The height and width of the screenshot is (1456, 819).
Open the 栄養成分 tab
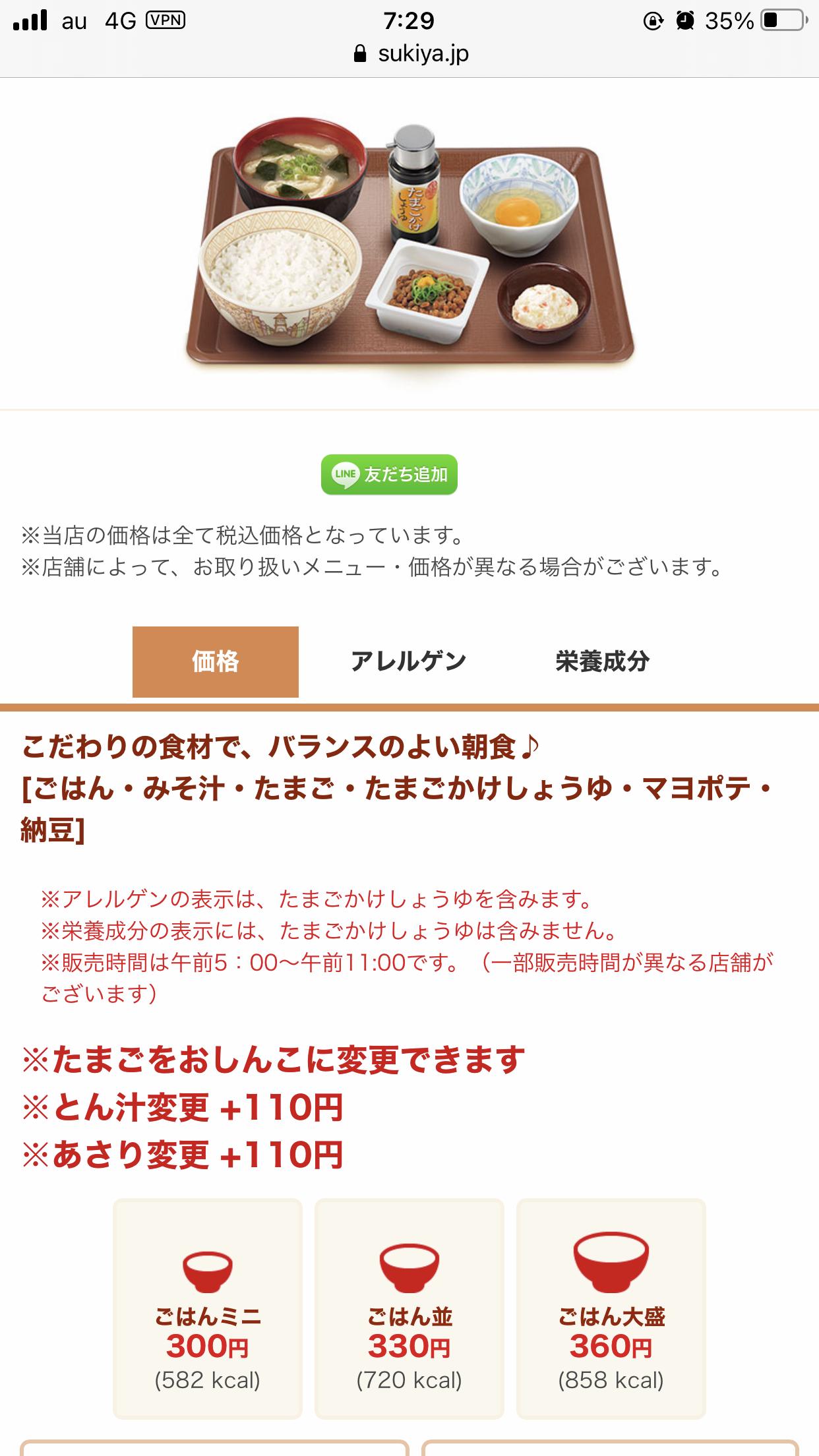pos(602,661)
